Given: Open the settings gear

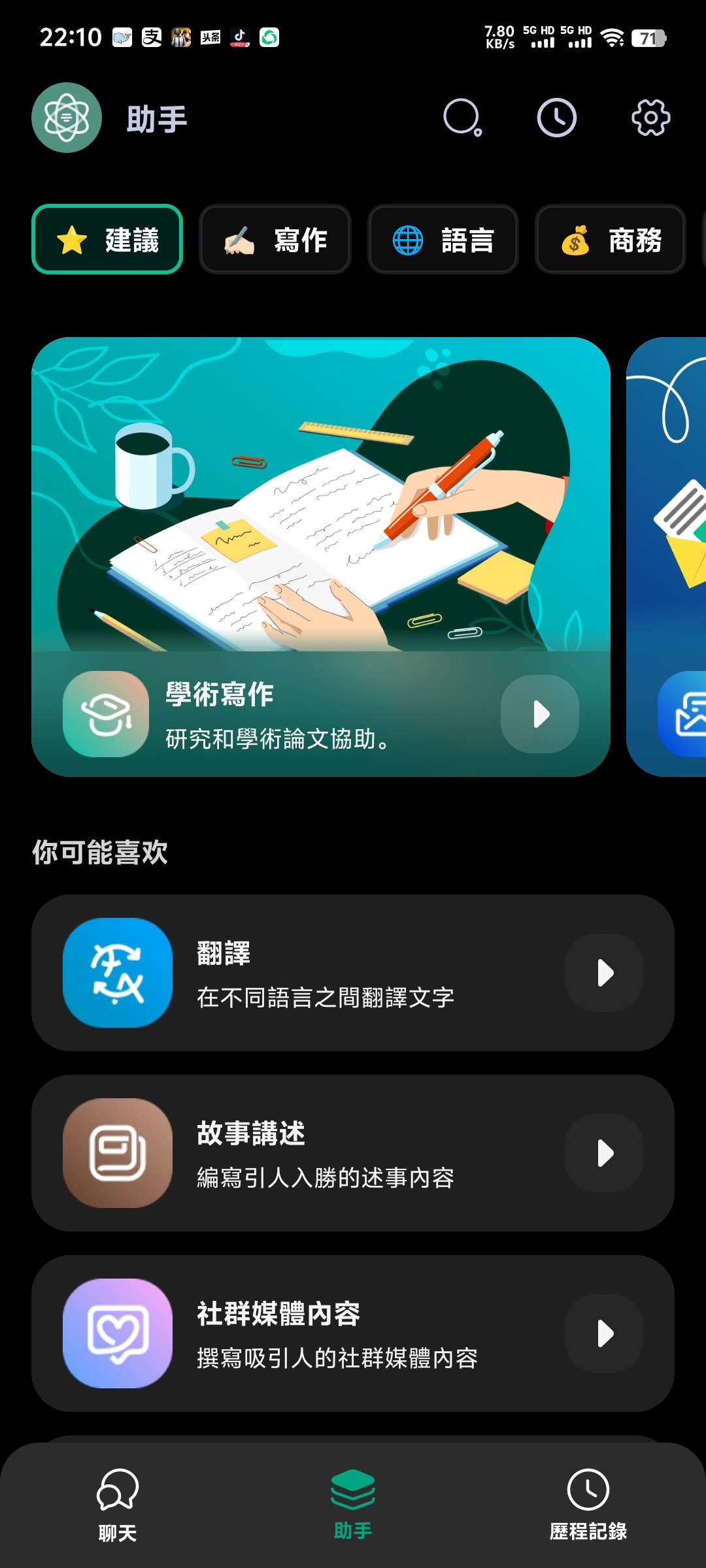Looking at the screenshot, I should pos(650,118).
